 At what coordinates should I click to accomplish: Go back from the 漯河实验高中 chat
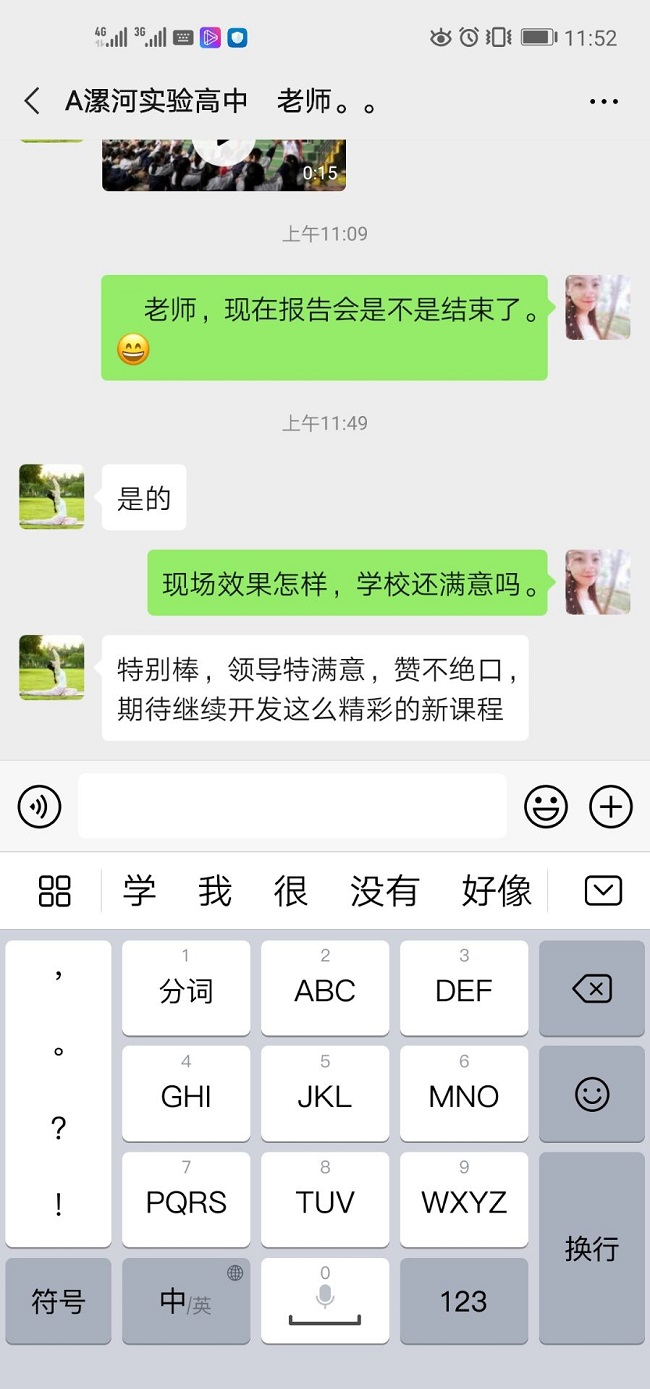pos(32,101)
